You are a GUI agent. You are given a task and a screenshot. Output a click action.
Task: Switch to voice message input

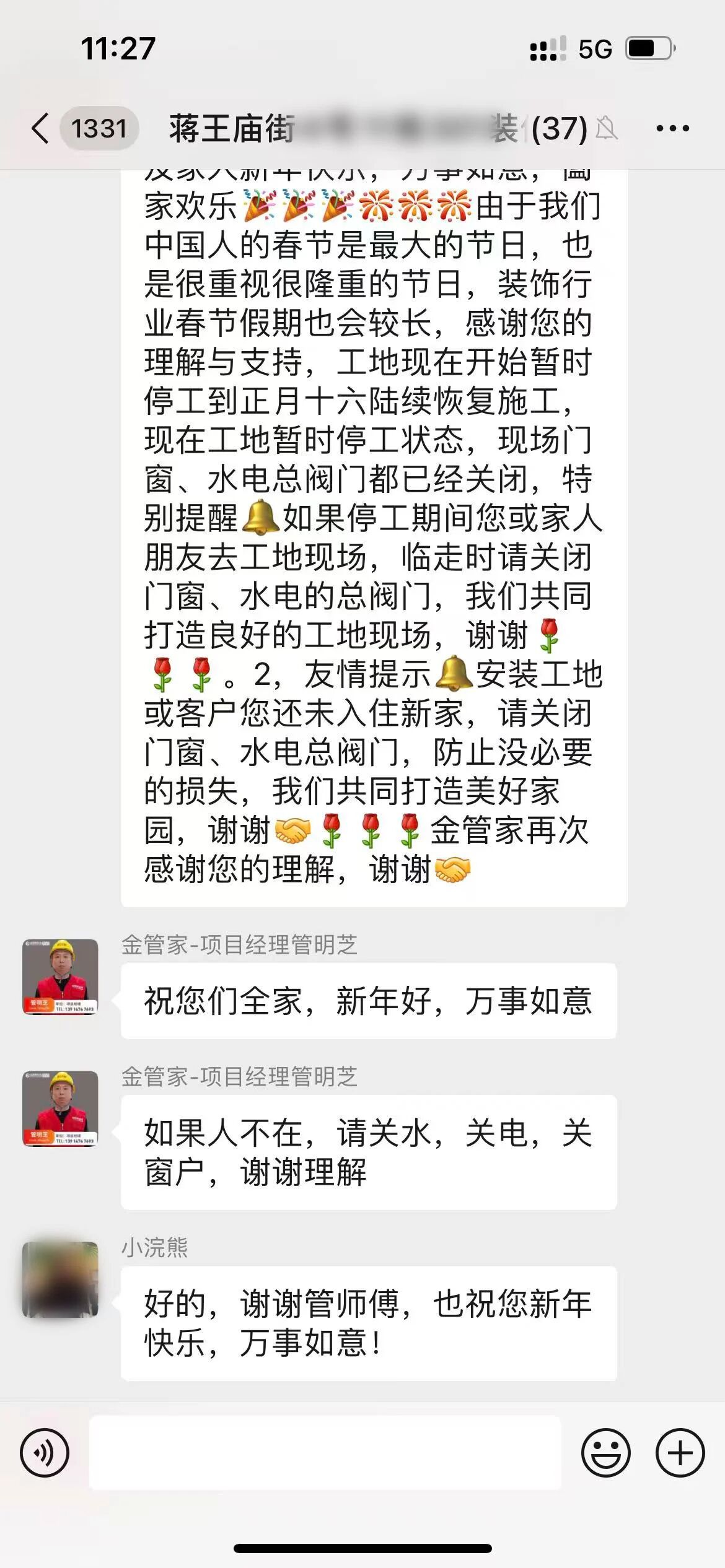45,1452
